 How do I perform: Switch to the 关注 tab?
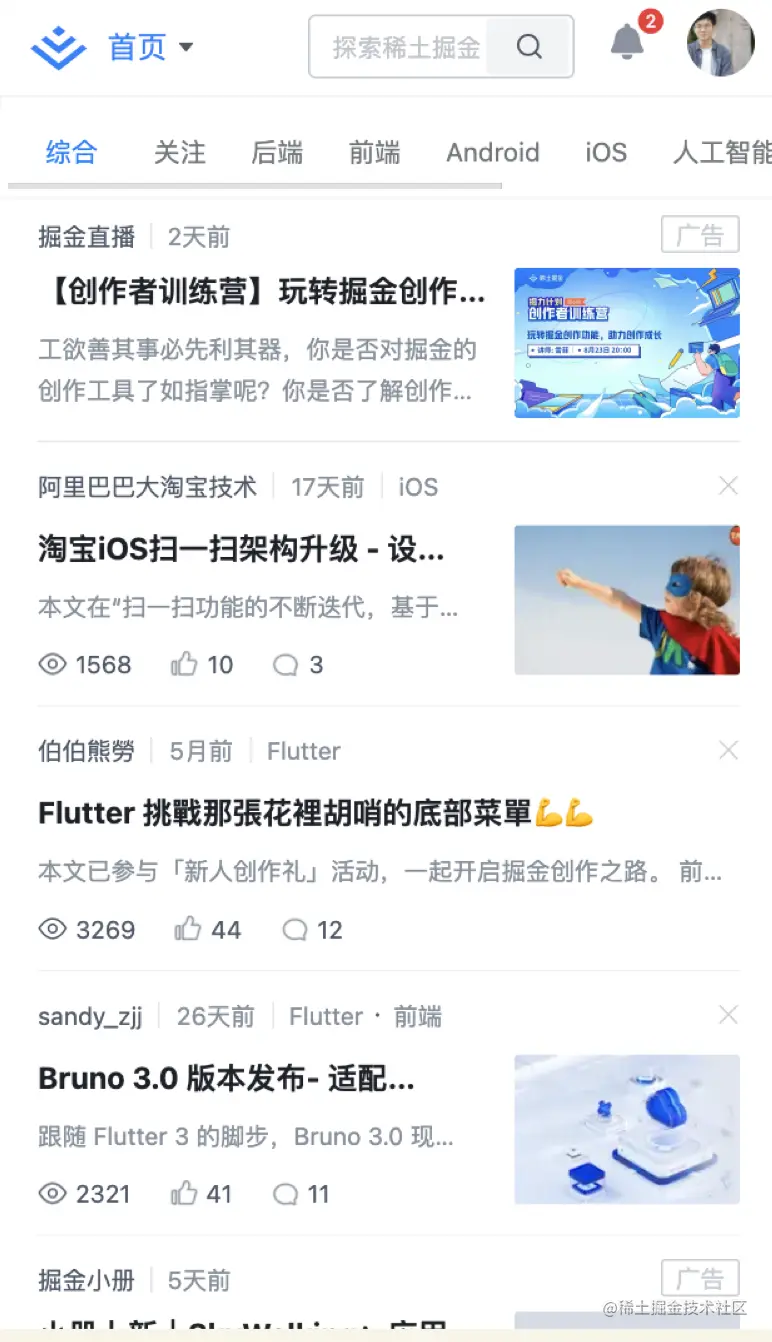click(180, 153)
